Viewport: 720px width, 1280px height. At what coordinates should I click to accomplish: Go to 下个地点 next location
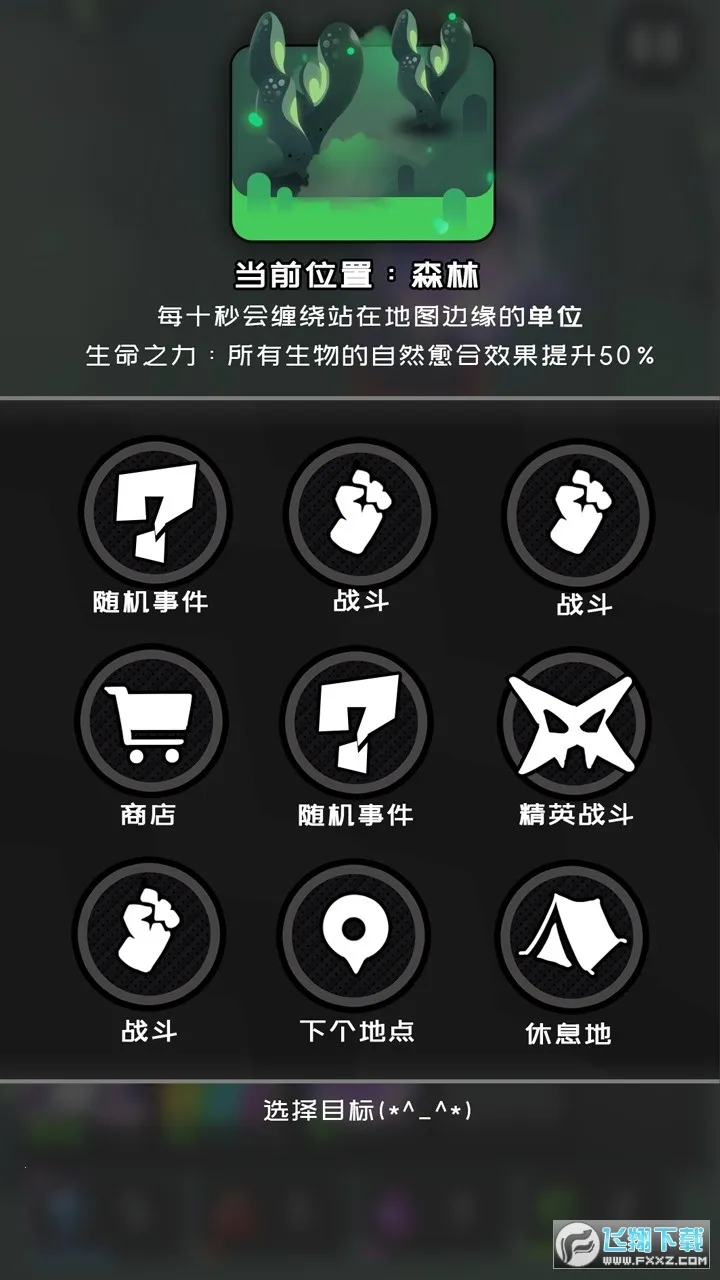pos(354,934)
